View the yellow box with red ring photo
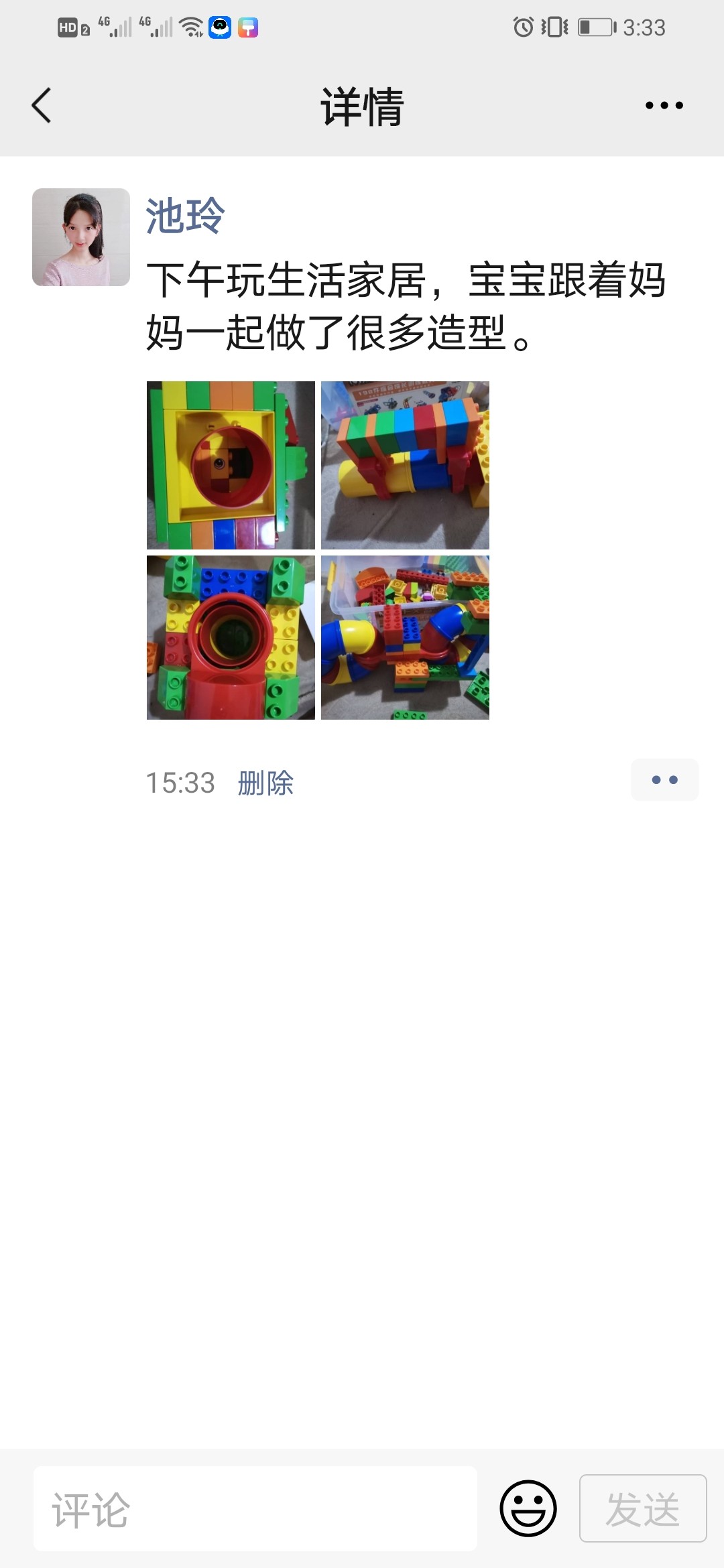 231,465
